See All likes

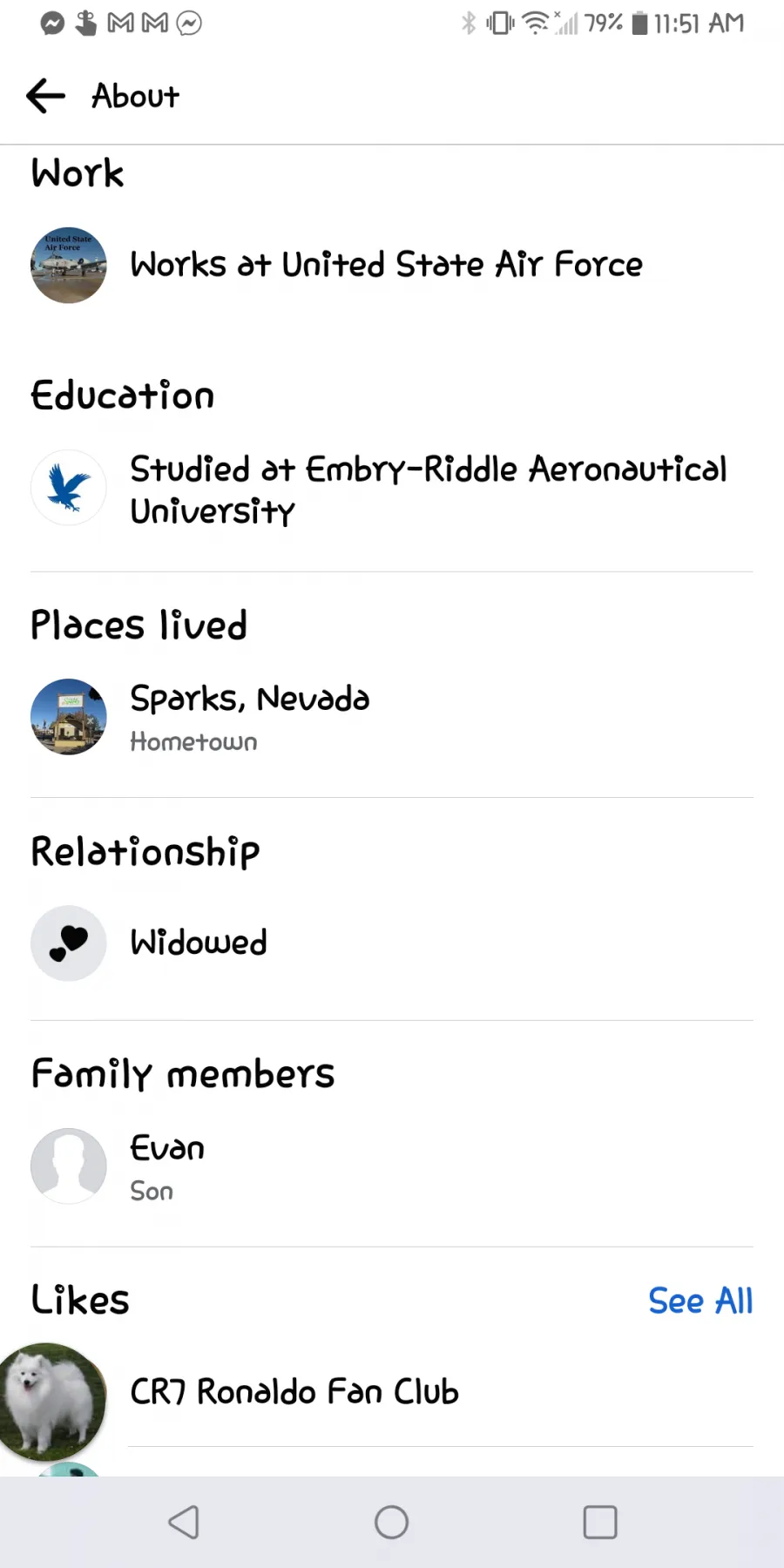pyautogui.click(x=700, y=1301)
